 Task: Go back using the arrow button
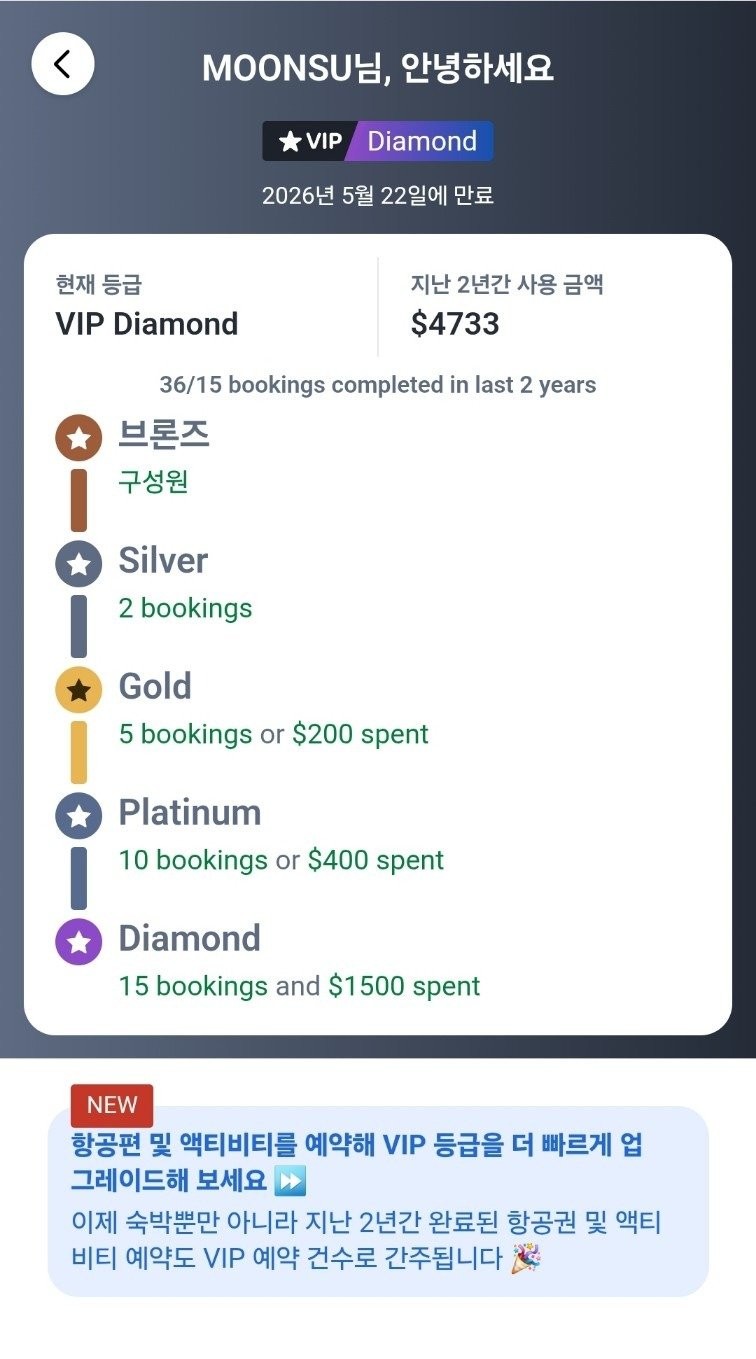pos(63,64)
